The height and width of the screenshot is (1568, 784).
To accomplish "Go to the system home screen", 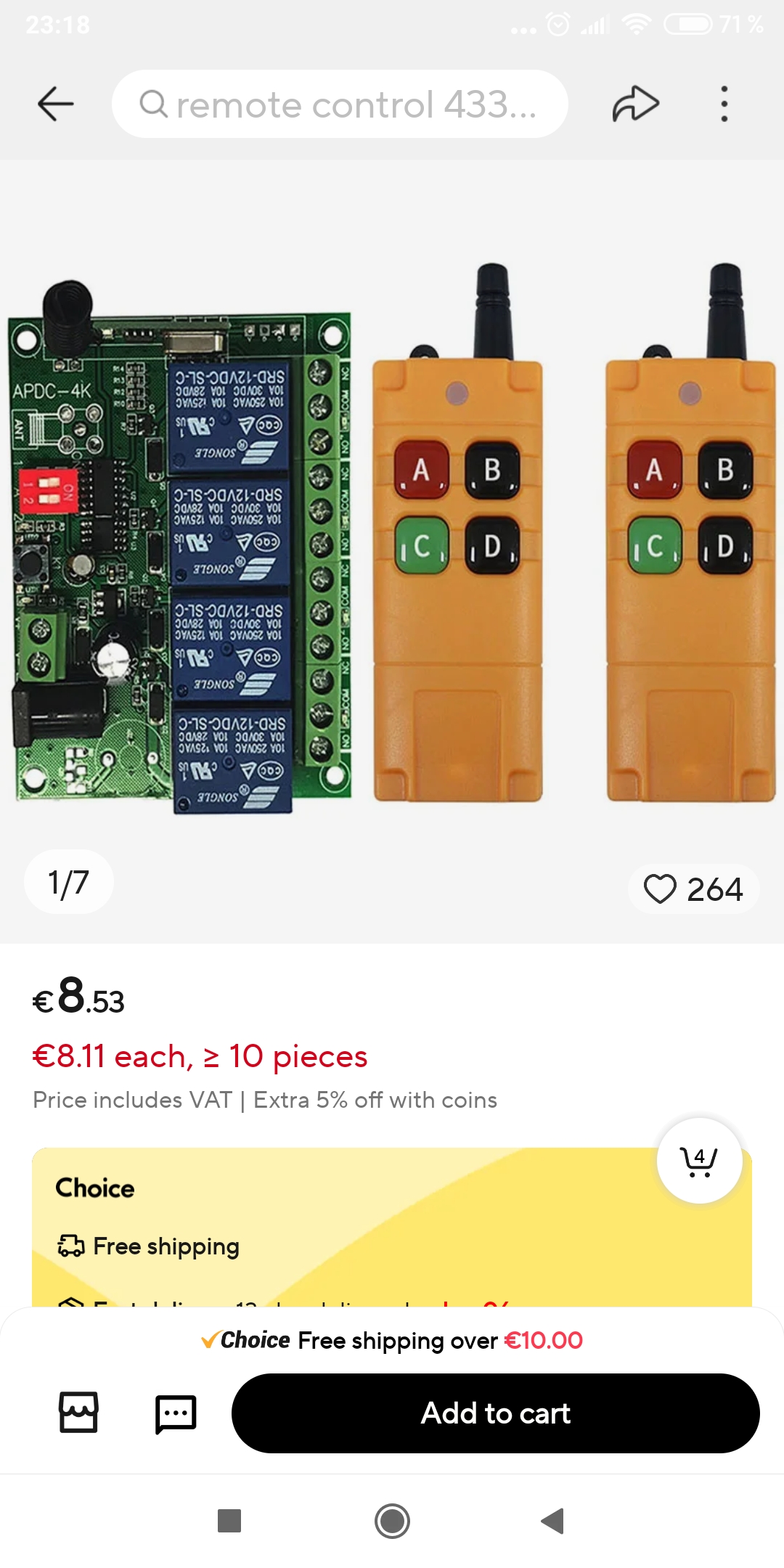I will coord(392,1521).
